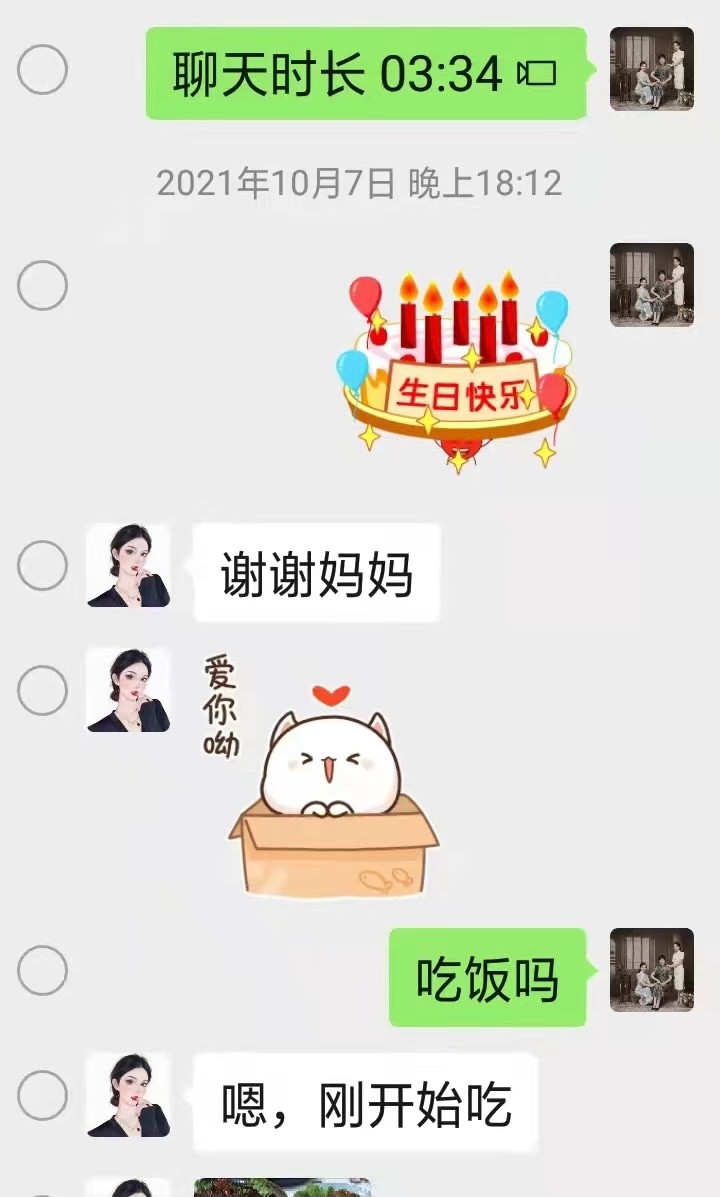The width and height of the screenshot is (720, 1197).
Task: Select the 吃饭吗 message
Action: [x=42, y=971]
